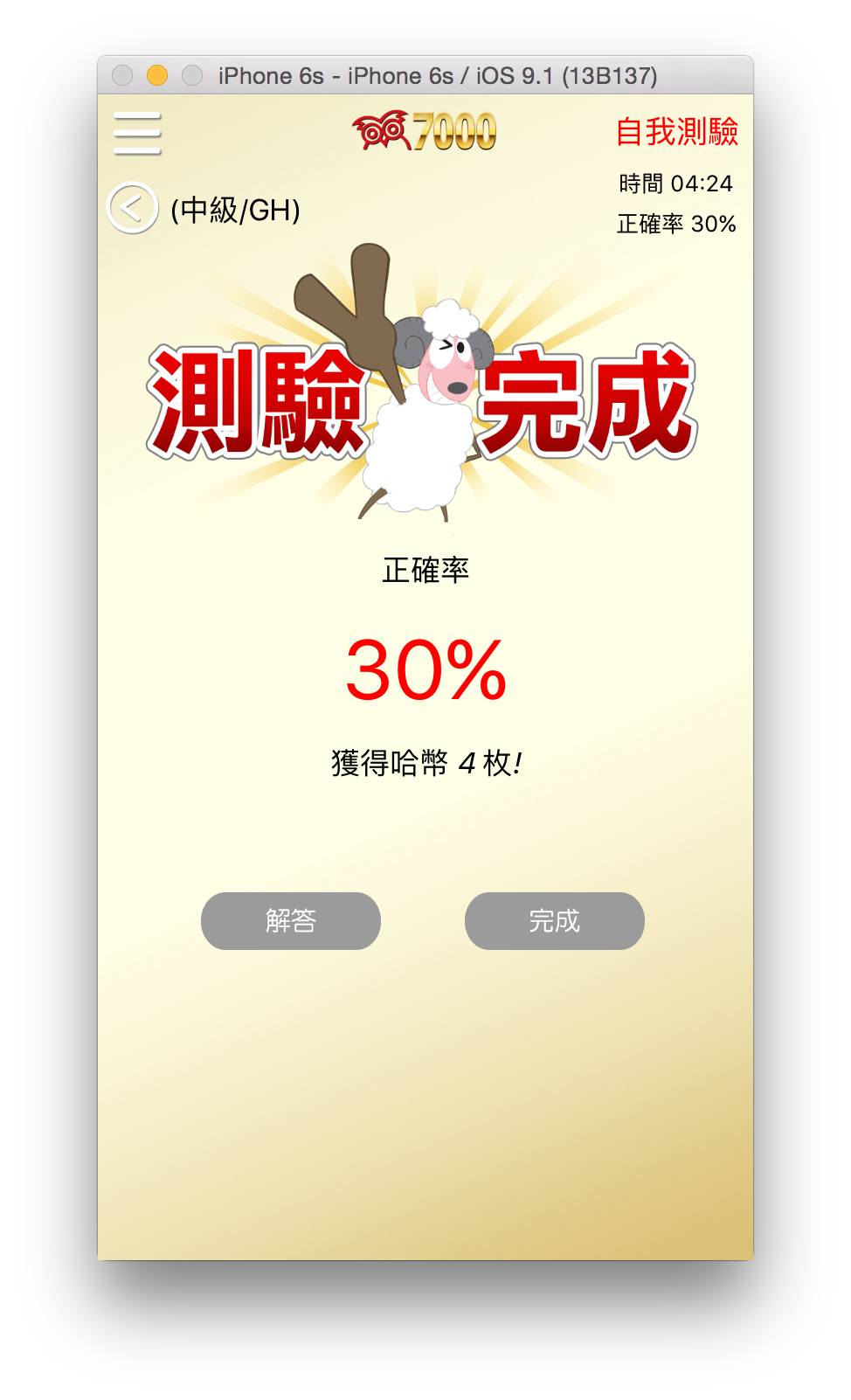Minimize the simulator window
The height and width of the screenshot is (1400, 851).
click(x=157, y=76)
